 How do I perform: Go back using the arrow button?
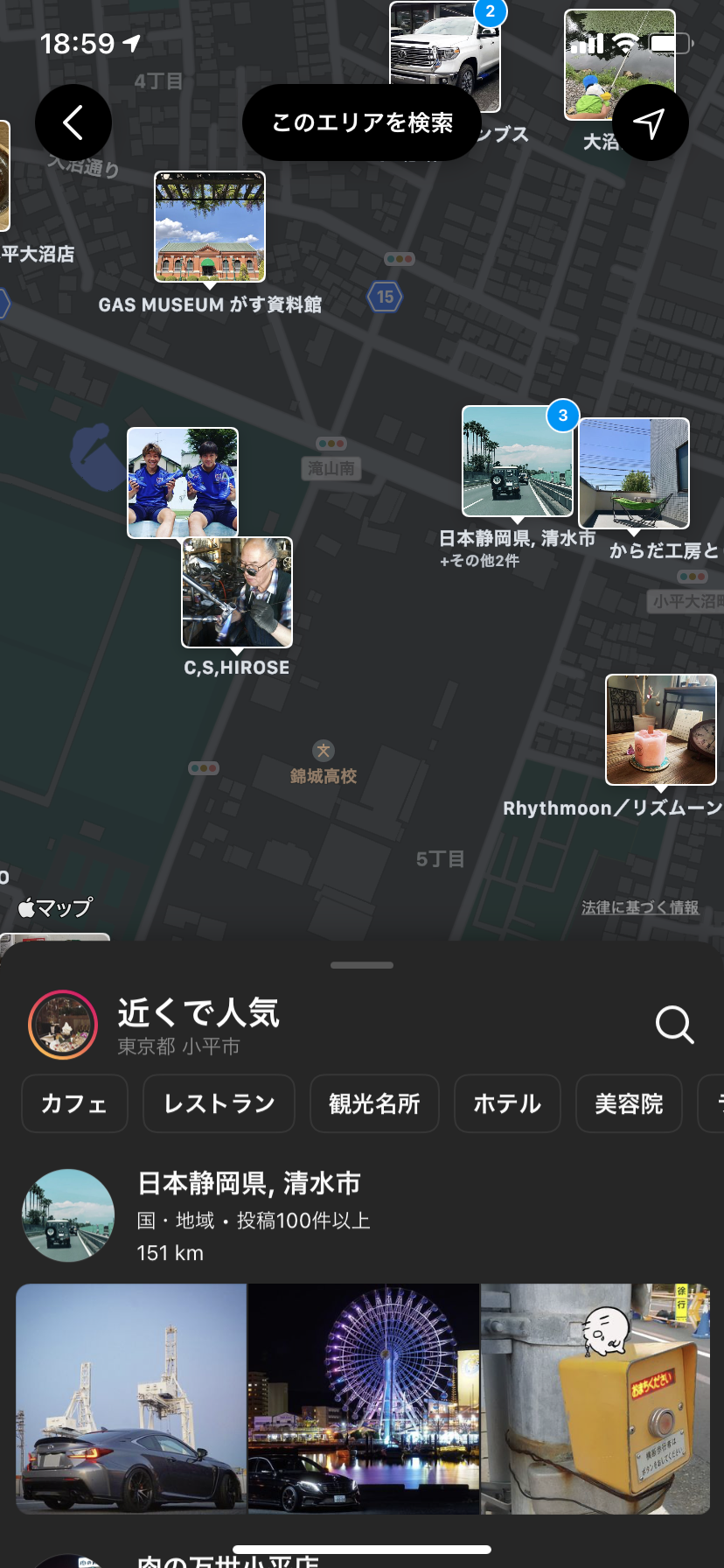tap(73, 122)
